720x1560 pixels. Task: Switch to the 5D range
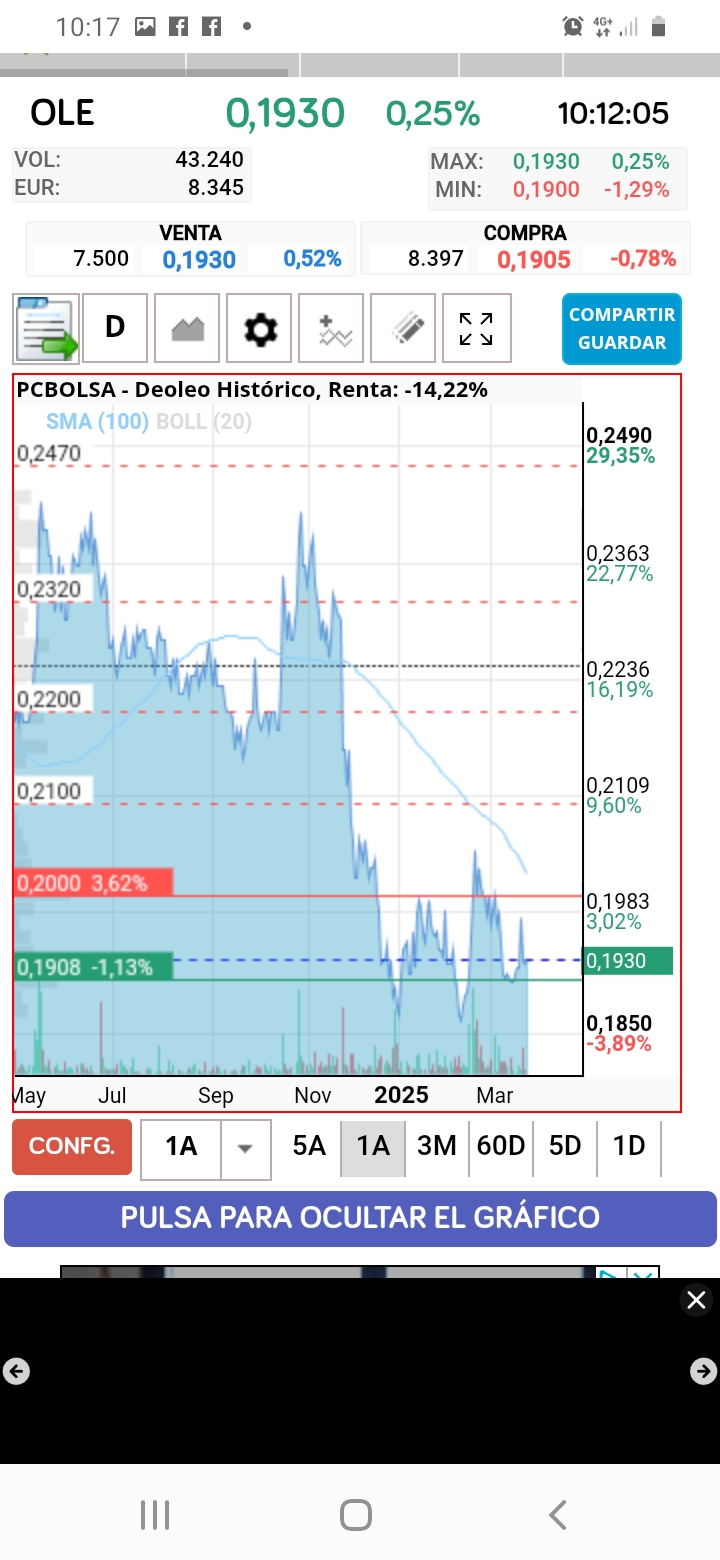(x=565, y=1146)
